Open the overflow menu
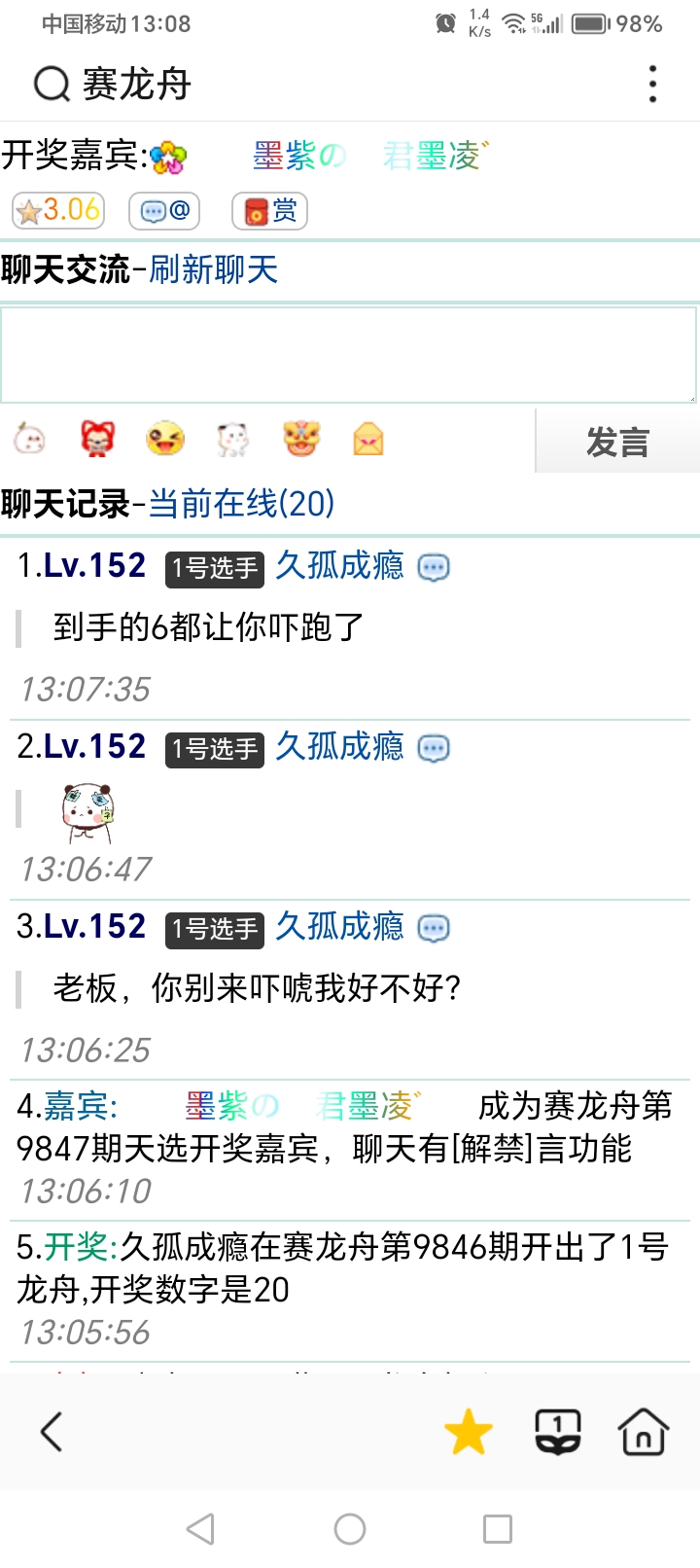Viewport: 700px width, 1568px height. click(652, 85)
